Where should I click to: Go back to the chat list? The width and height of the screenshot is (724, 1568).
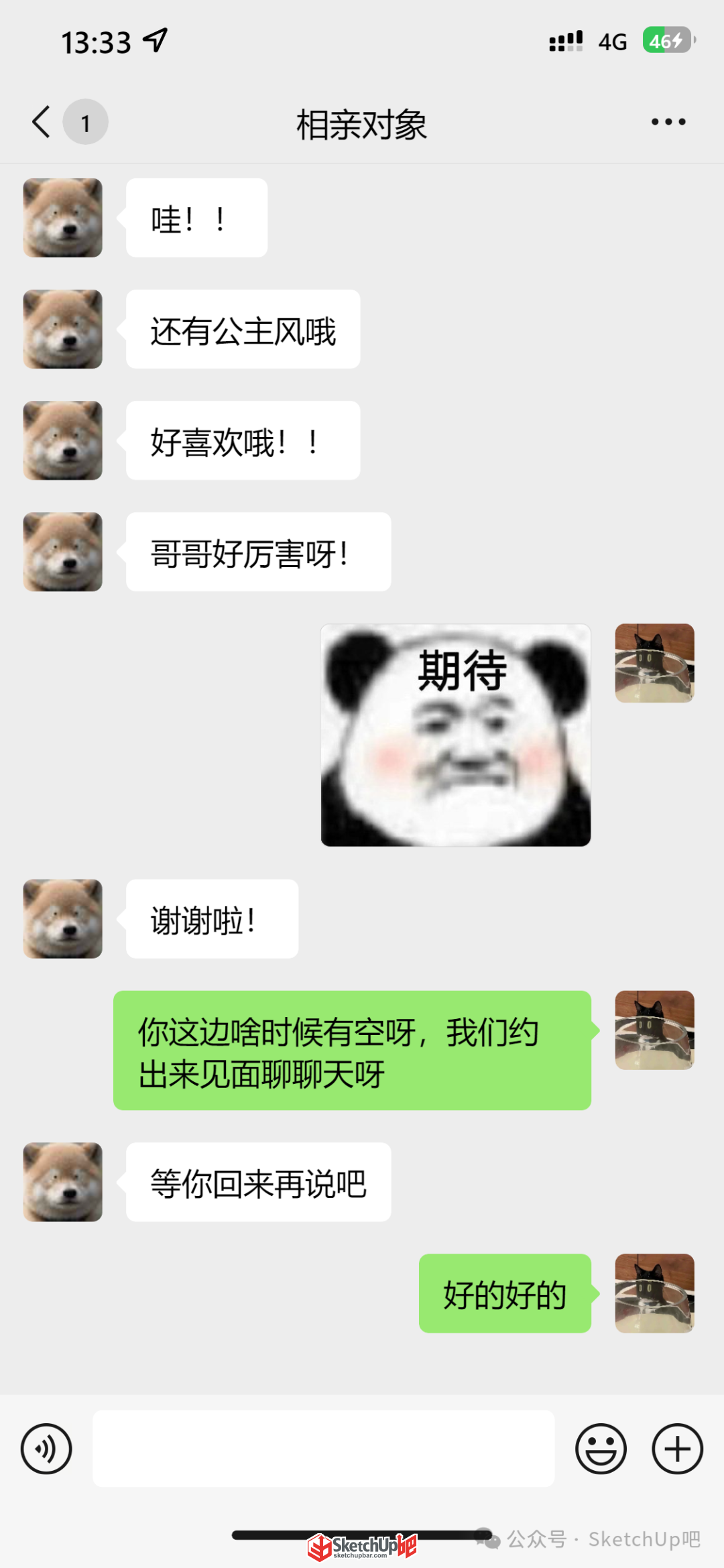pyautogui.click(x=42, y=122)
